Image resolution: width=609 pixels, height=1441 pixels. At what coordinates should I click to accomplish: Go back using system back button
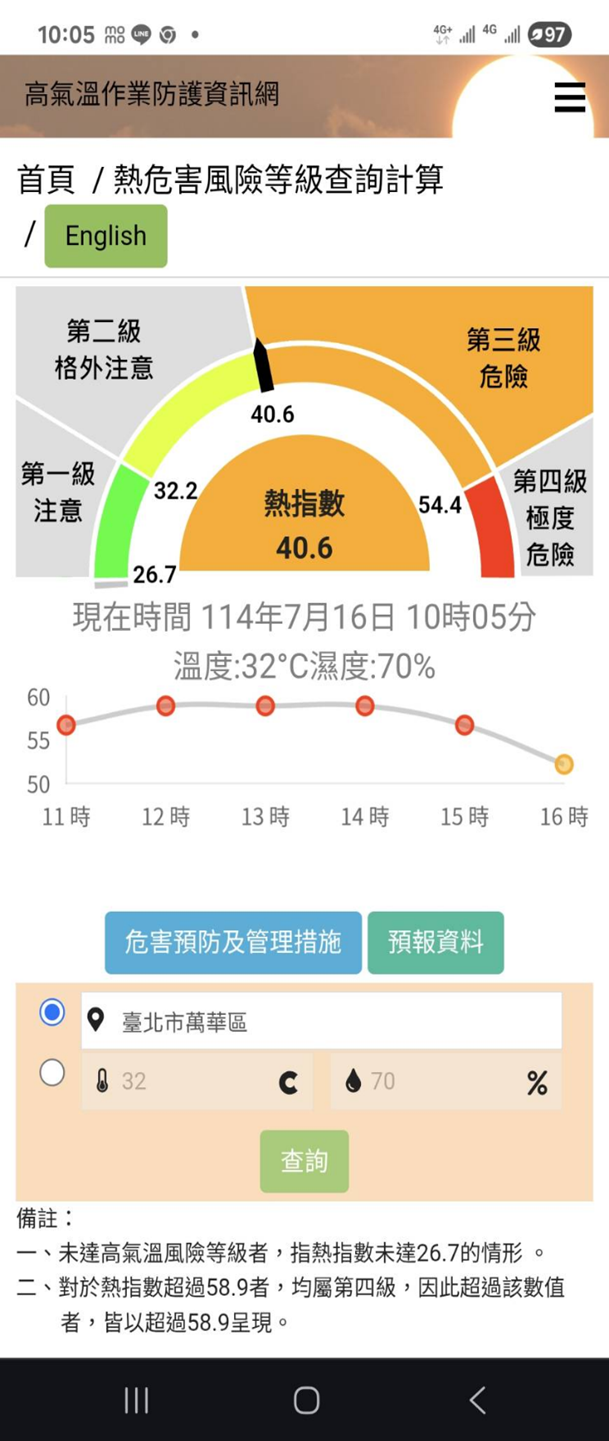coord(477,1400)
